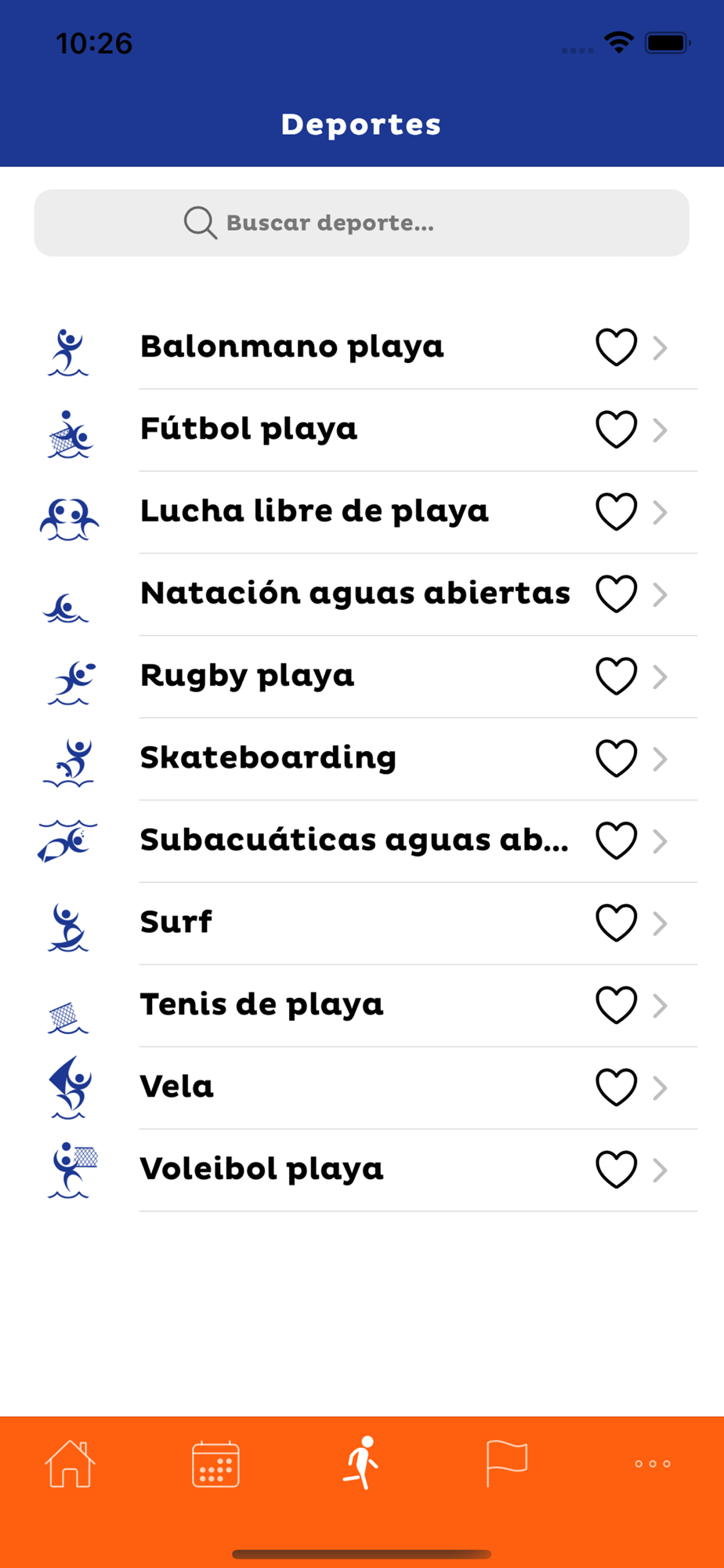Favorite Fútbol playa with the heart

(616, 430)
